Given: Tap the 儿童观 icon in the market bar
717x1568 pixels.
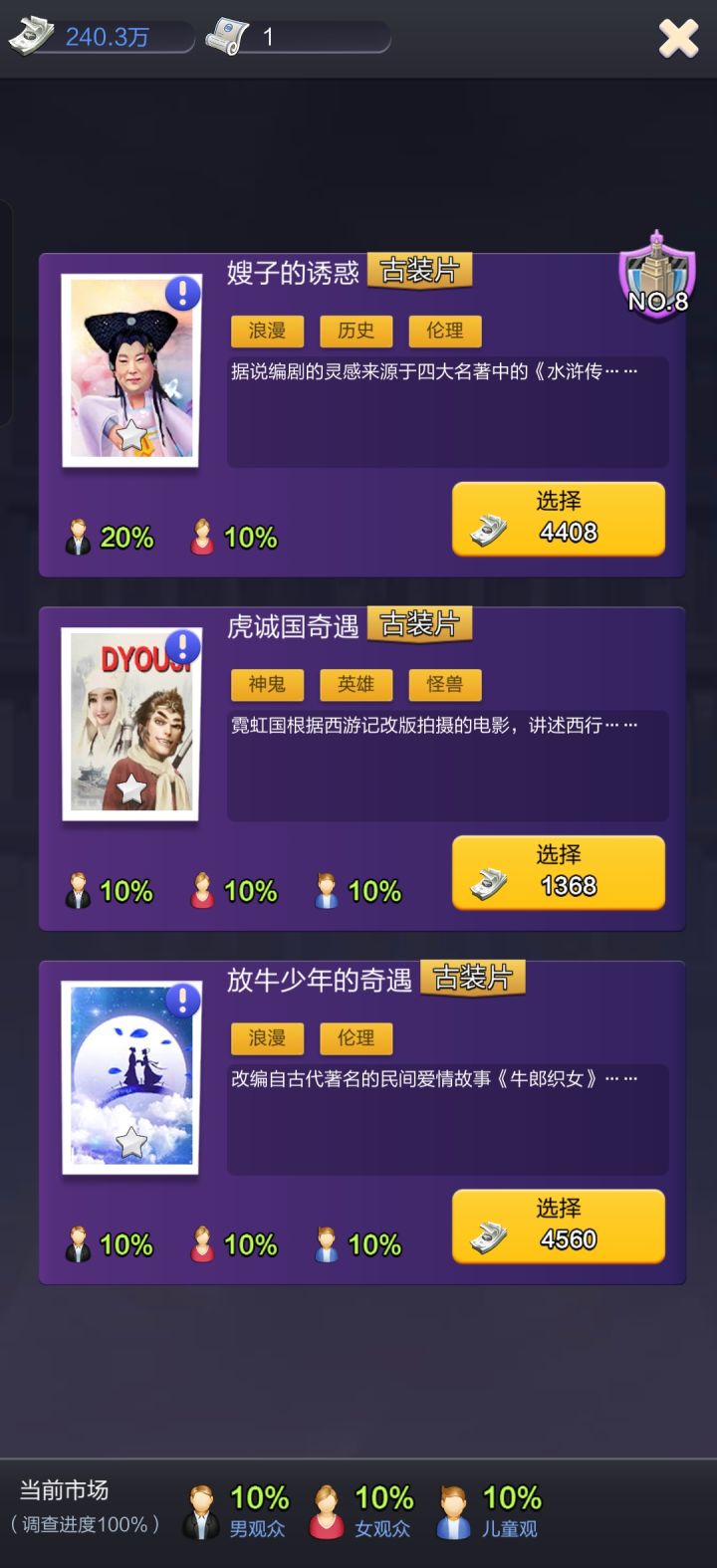Looking at the screenshot, I should coord(453,1504).
